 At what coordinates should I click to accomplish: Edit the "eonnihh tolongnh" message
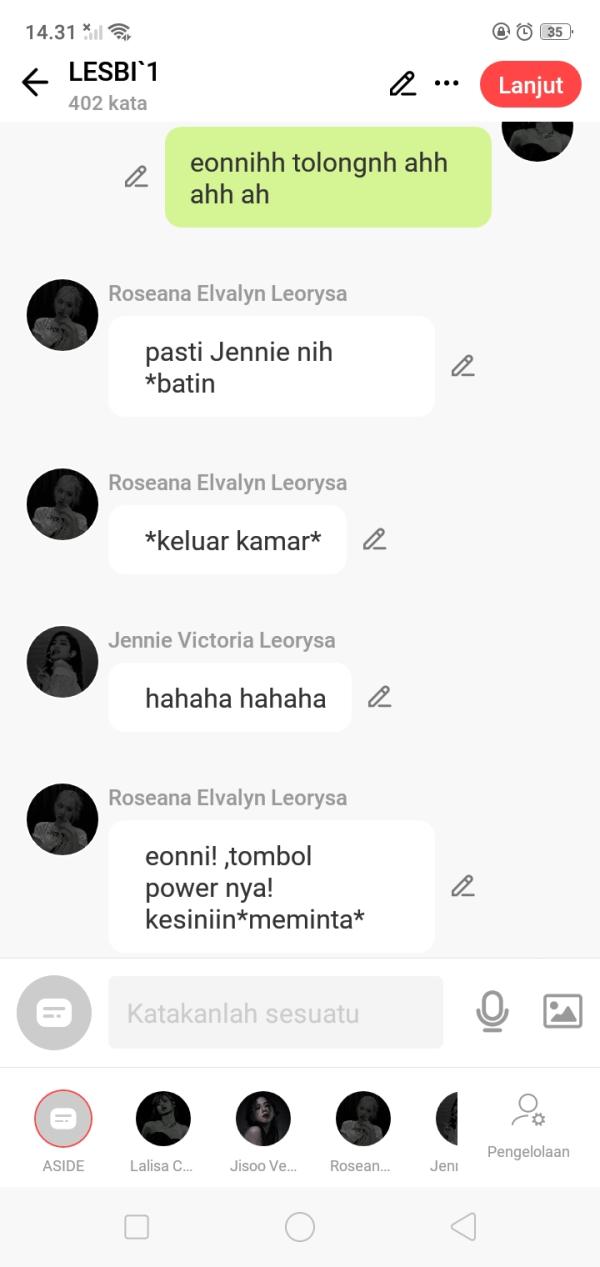click(x=136, y=177)
